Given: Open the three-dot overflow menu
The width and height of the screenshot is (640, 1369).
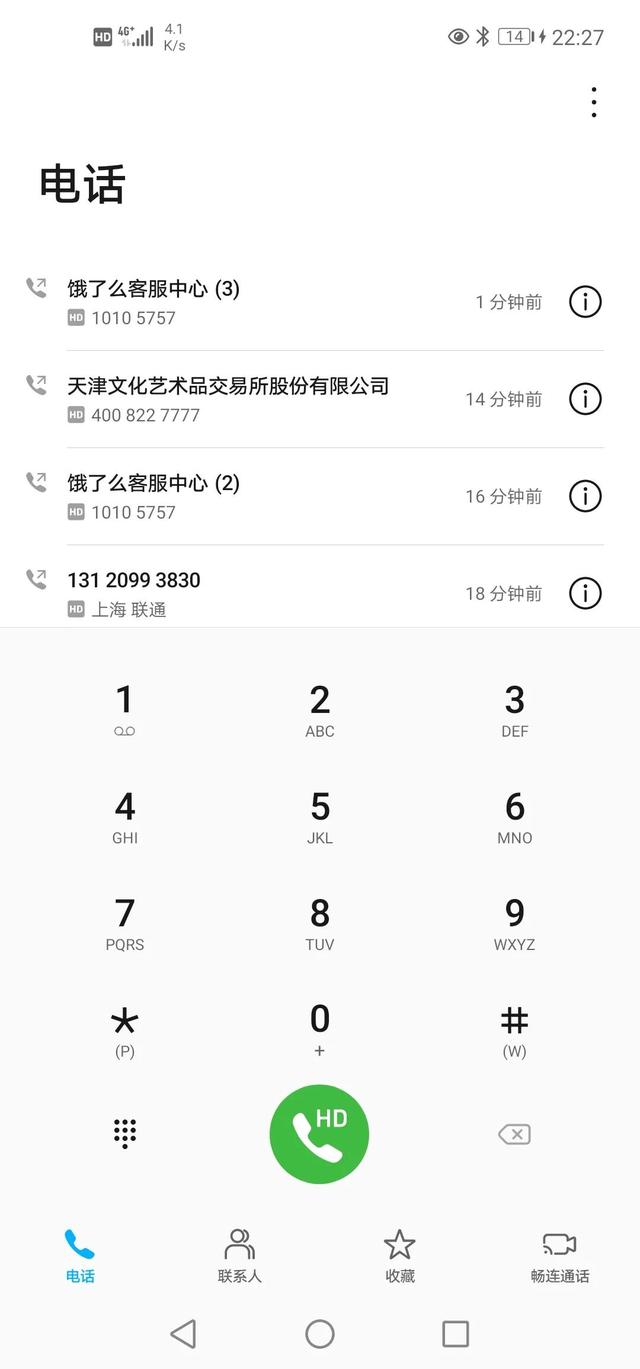Looking at the screenshot, I should click(594, 102).
